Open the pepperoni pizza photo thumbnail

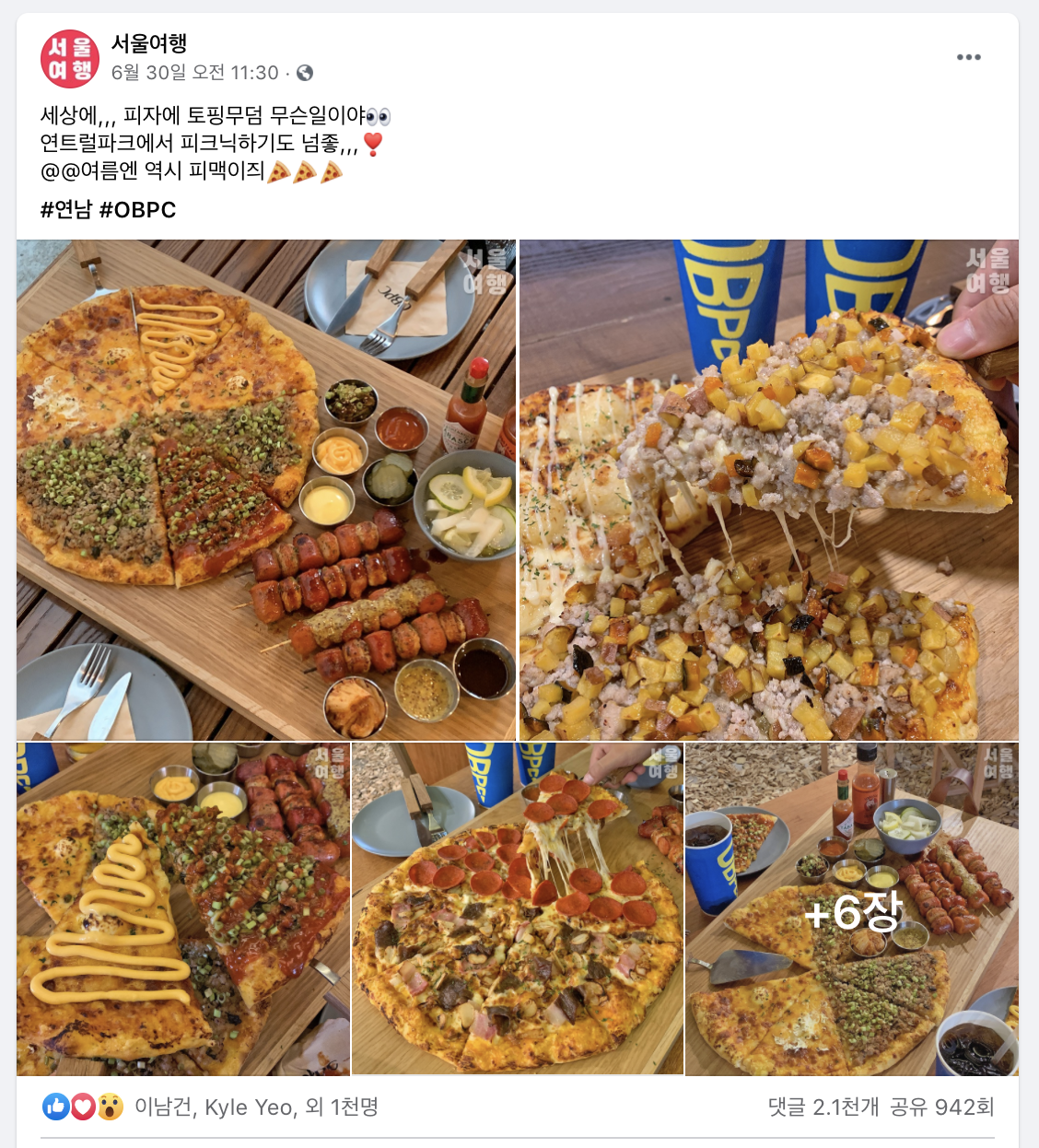coord(518,908)
